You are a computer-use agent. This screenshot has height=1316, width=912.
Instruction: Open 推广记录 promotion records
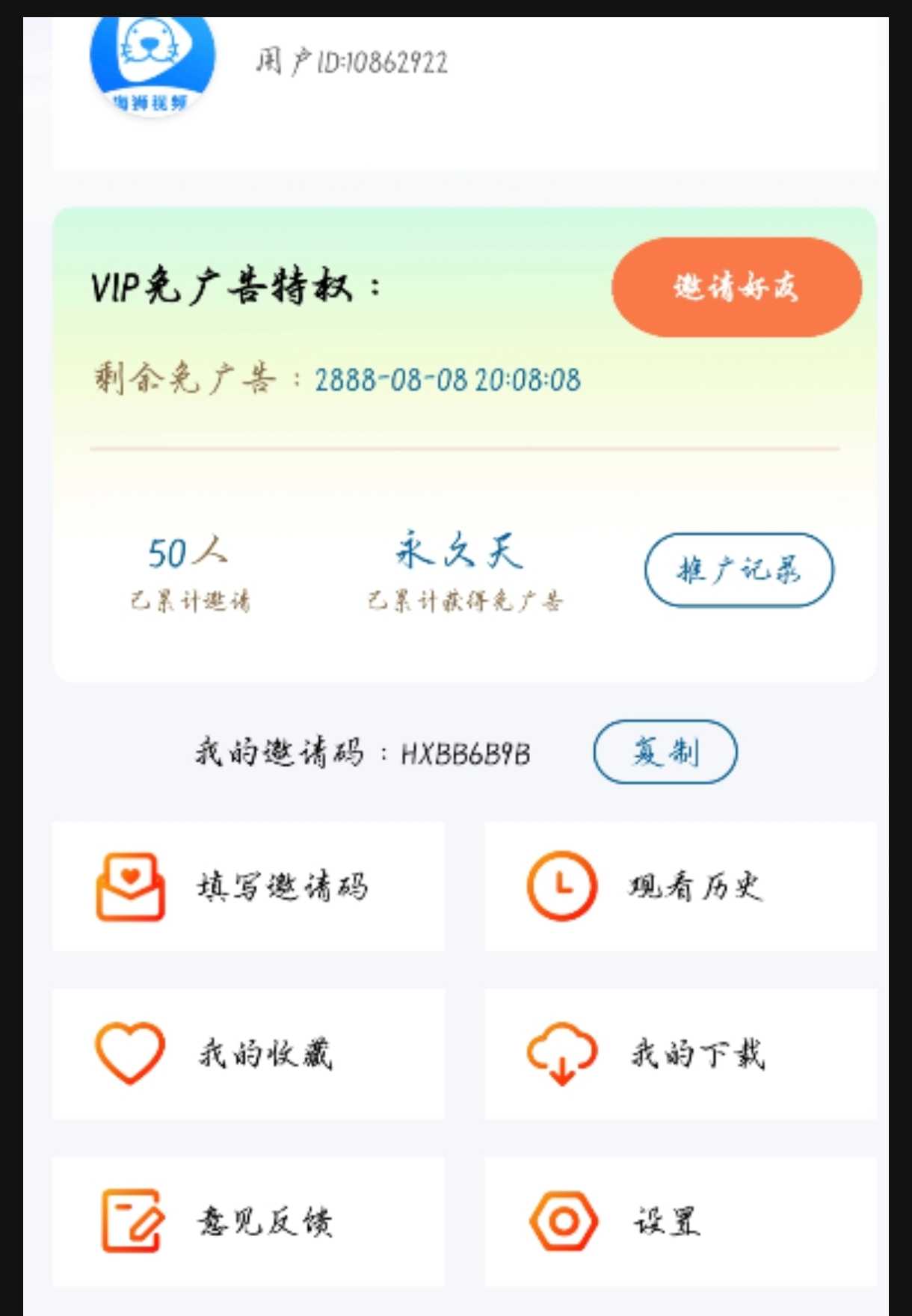(739, 570)
